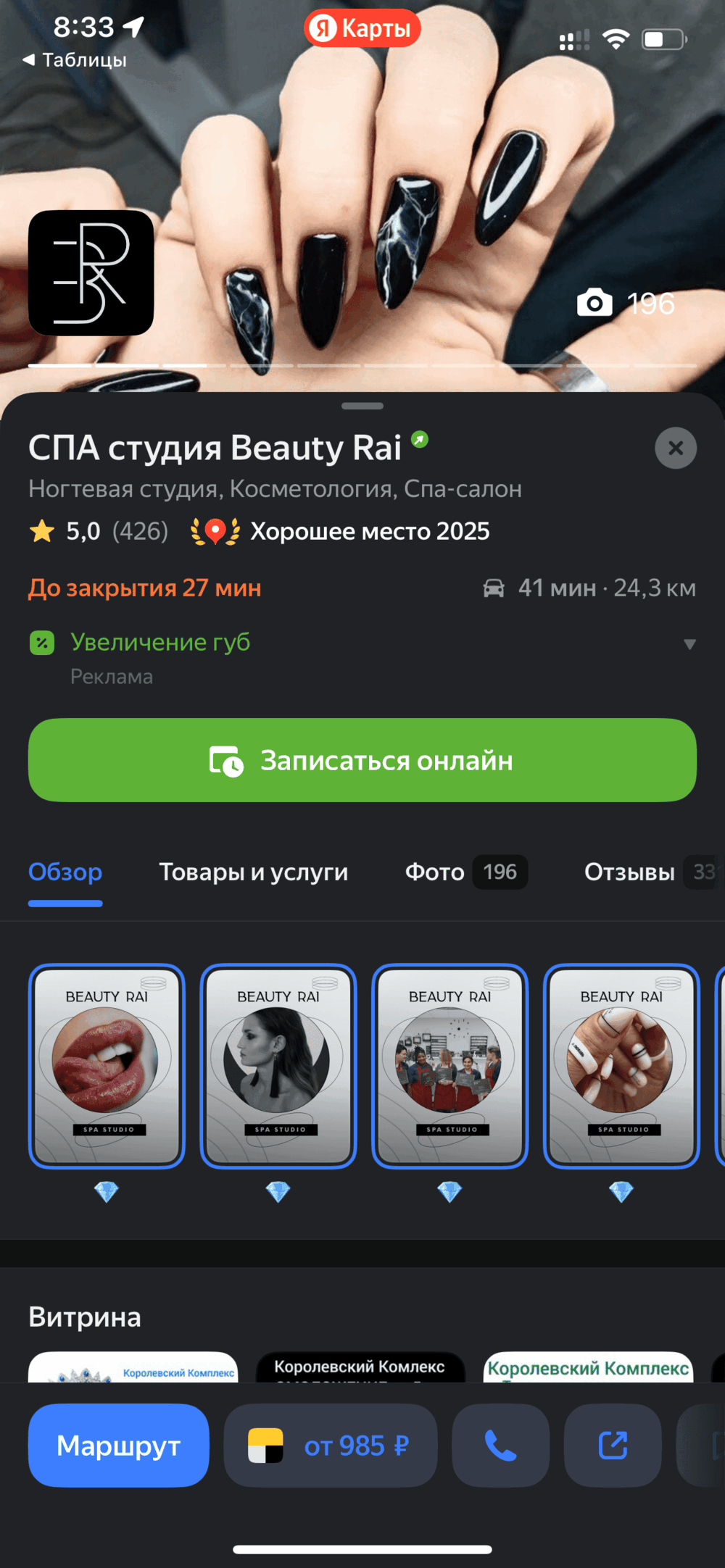Open the story showing the staff team
Viewport: 725px width, 1568px height.
(x=449, y=1065)
